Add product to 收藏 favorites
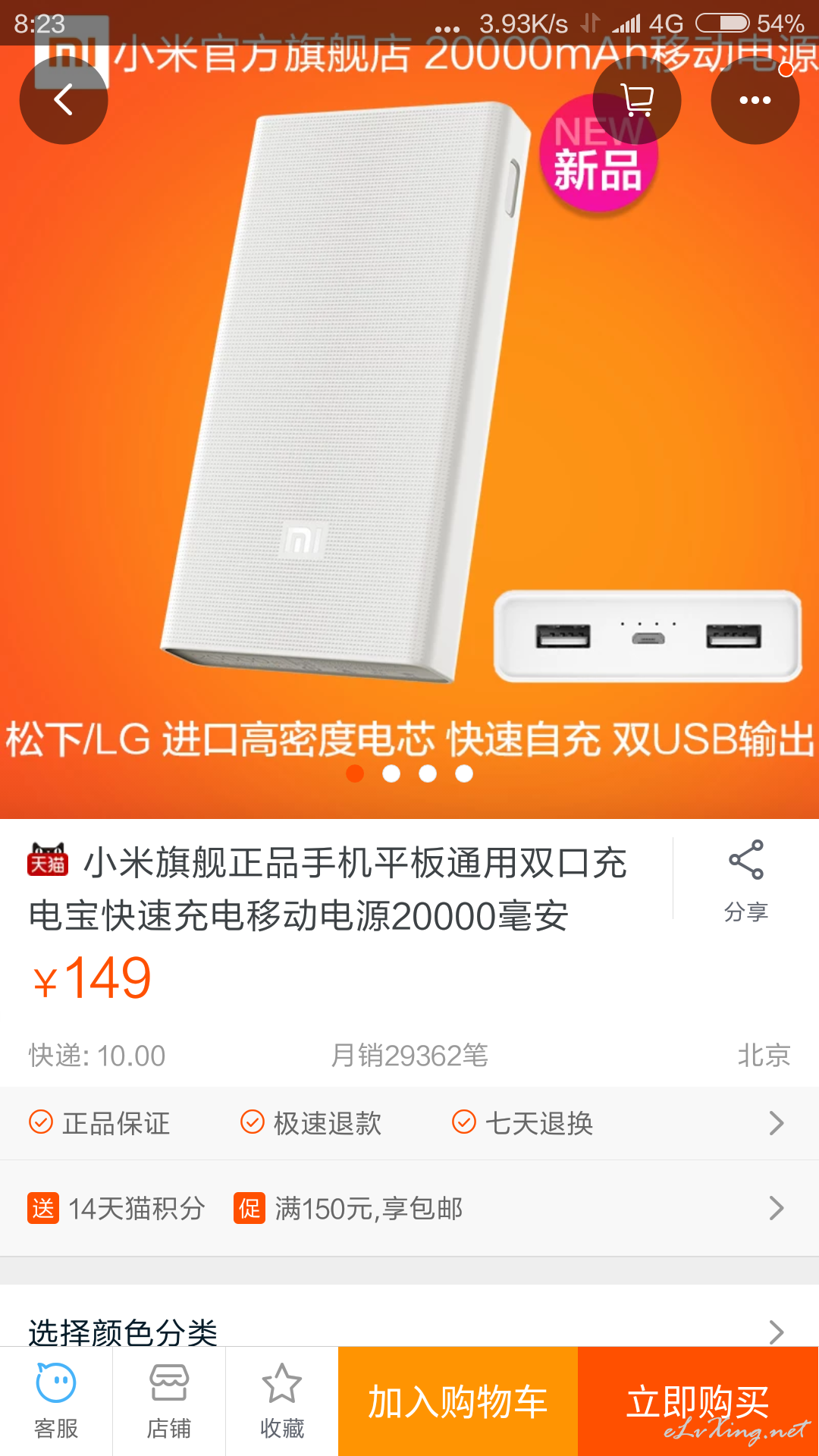Image resolution: width=819 pixels, height=1456 pixels. [282, 1401]
